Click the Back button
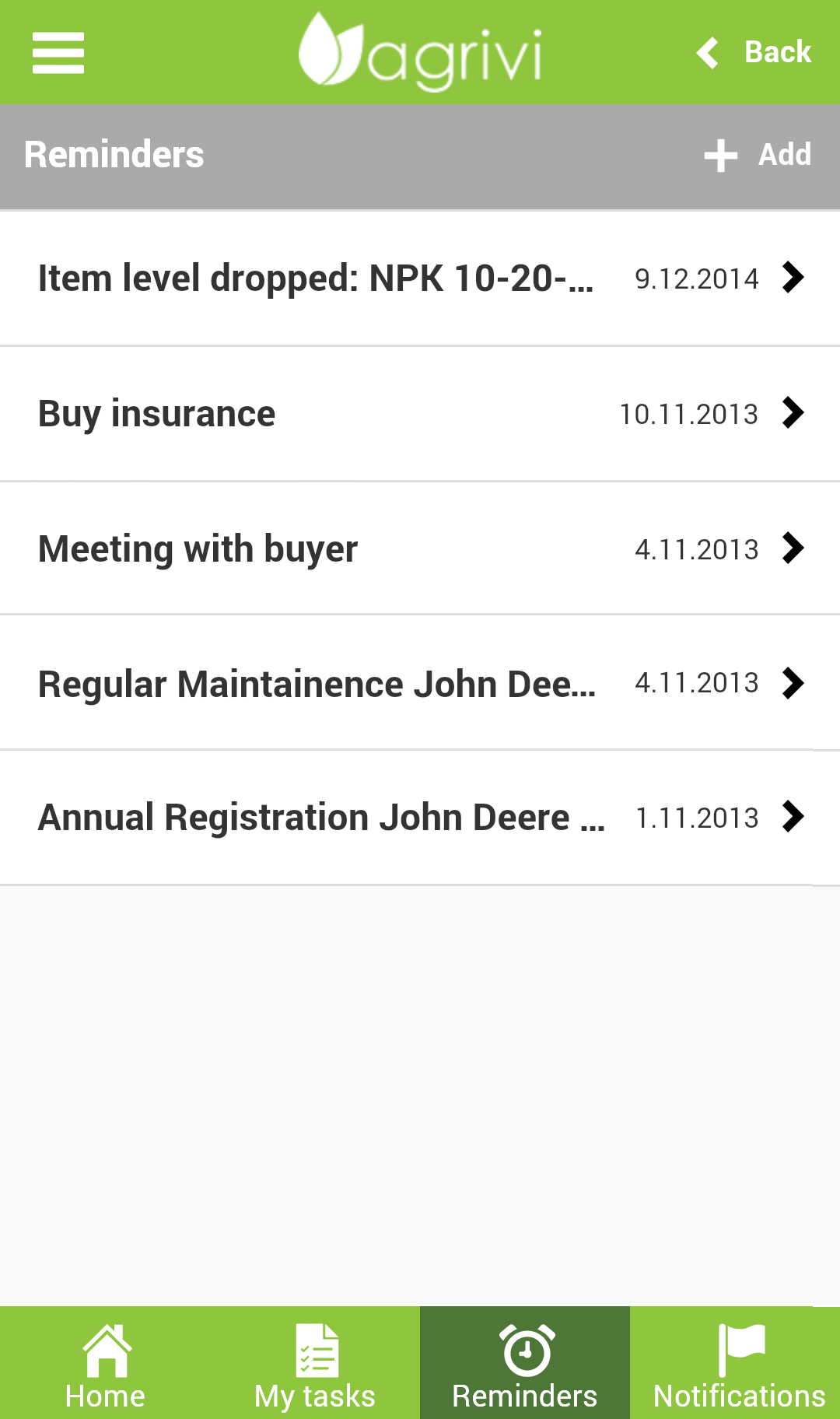 pyautogui.click(x=778, y=51)
